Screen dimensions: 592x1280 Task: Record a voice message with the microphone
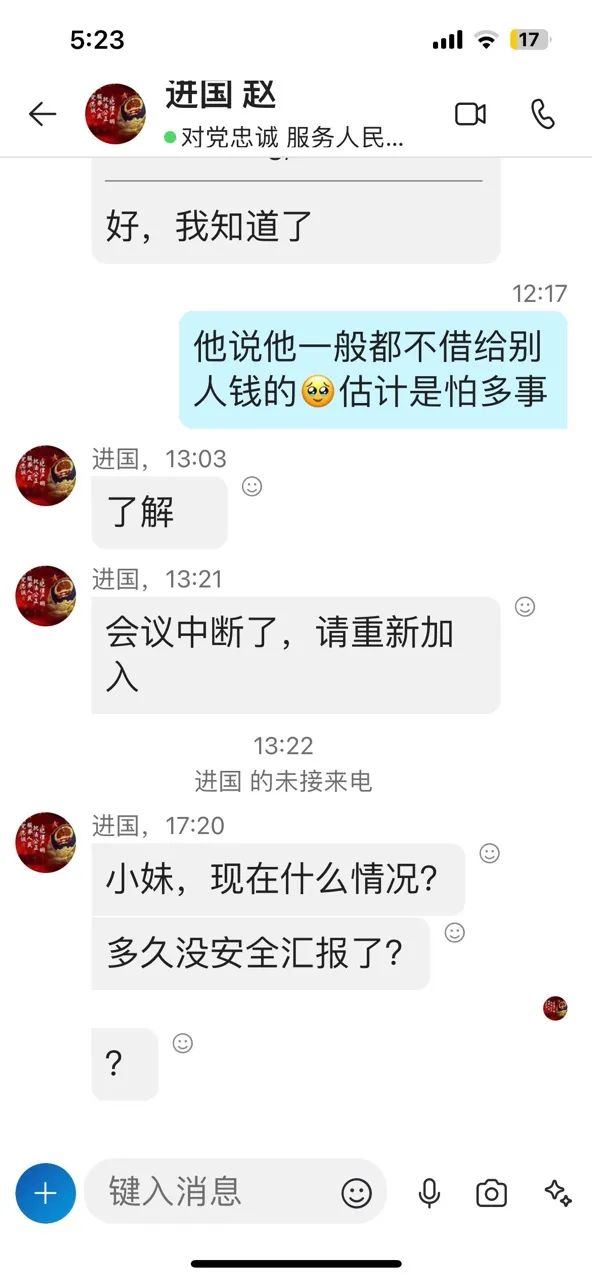(430, 1192)
